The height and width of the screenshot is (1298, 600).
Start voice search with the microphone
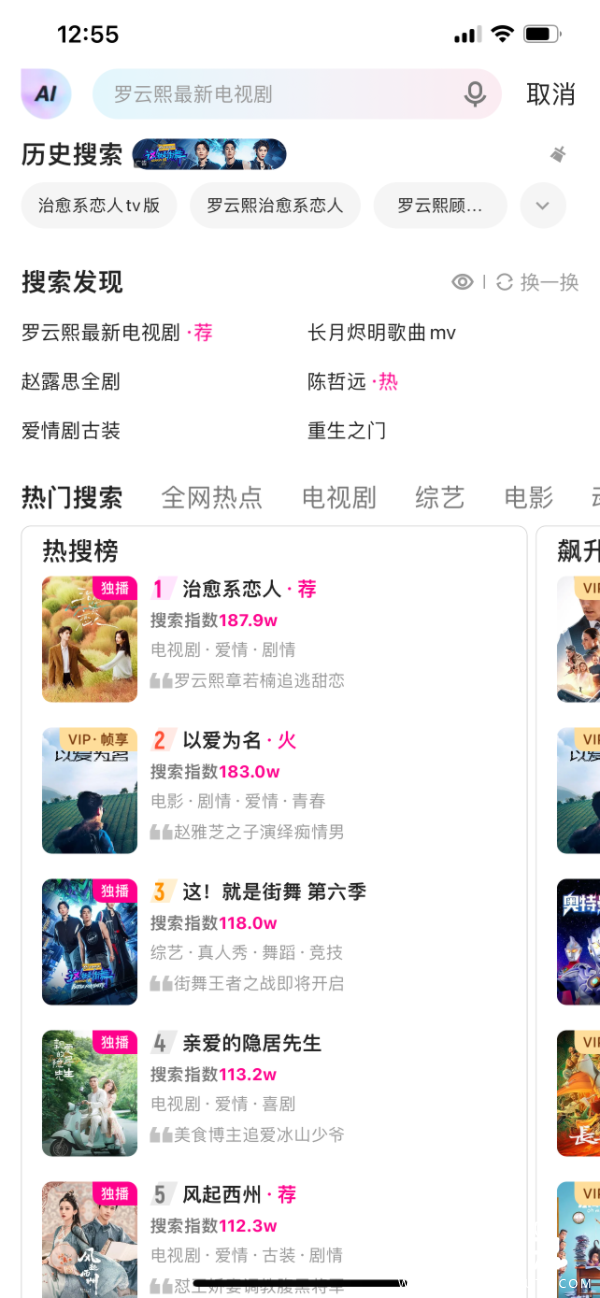[475, 95]
